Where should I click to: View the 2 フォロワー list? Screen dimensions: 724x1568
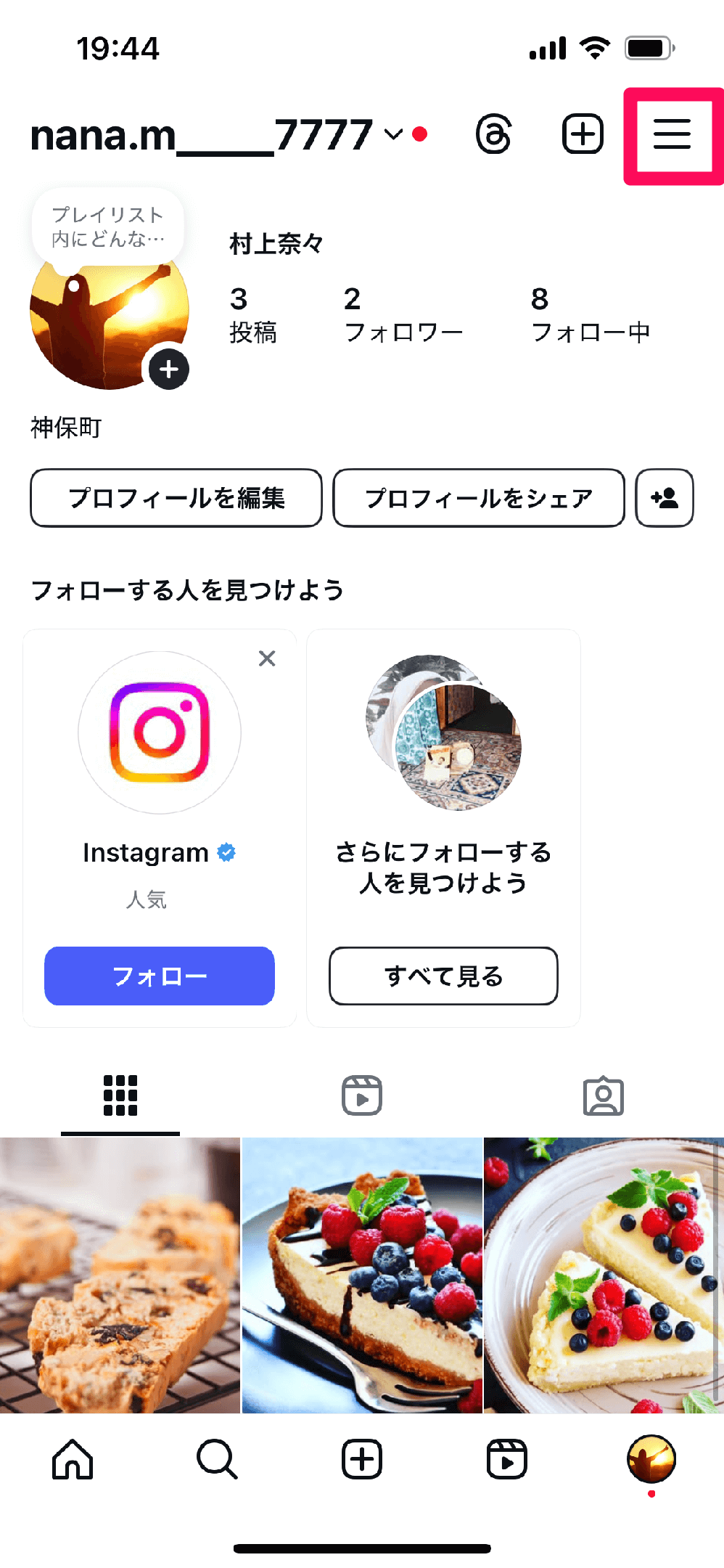403,314
